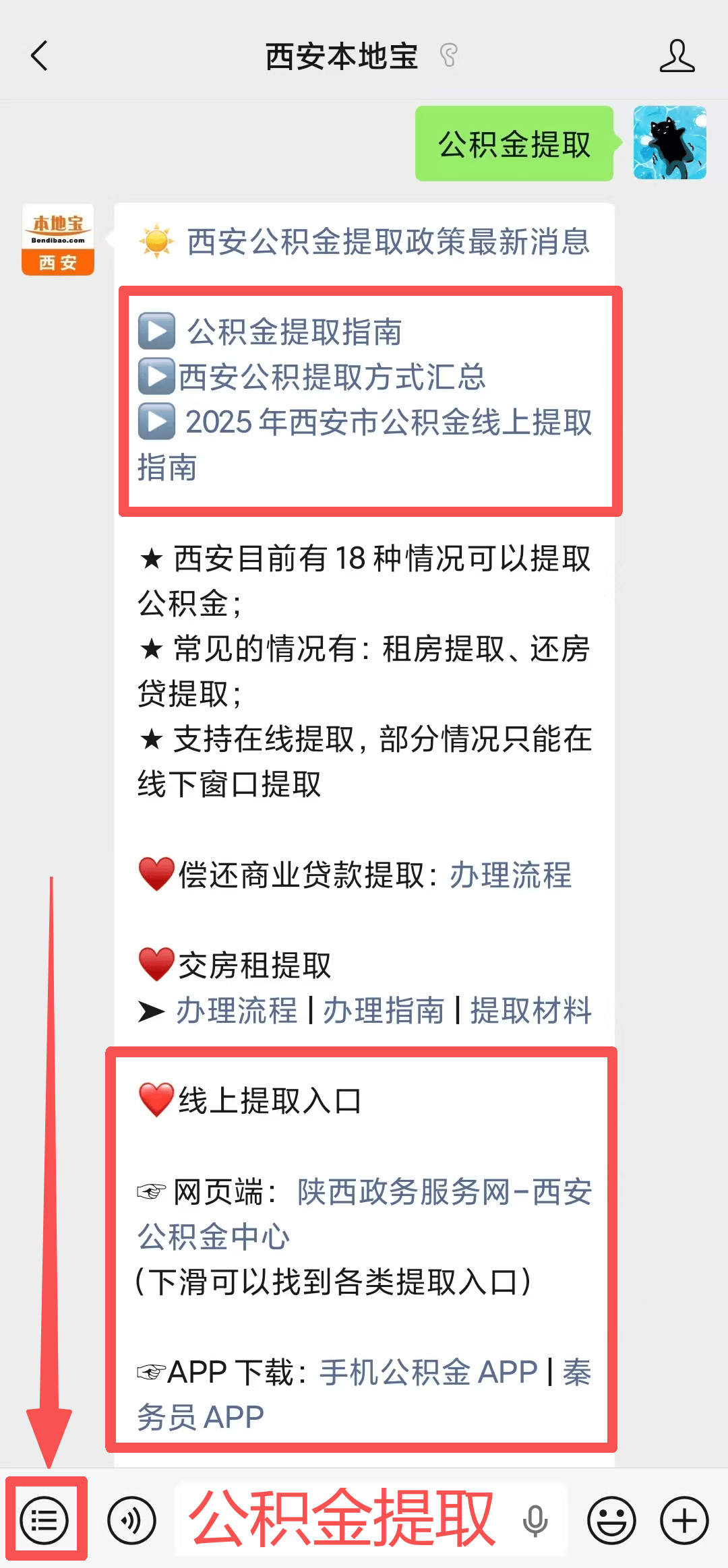Open the emoji picker
The width and height of the screenshot is (728, 1568).
click(611, 1521)
